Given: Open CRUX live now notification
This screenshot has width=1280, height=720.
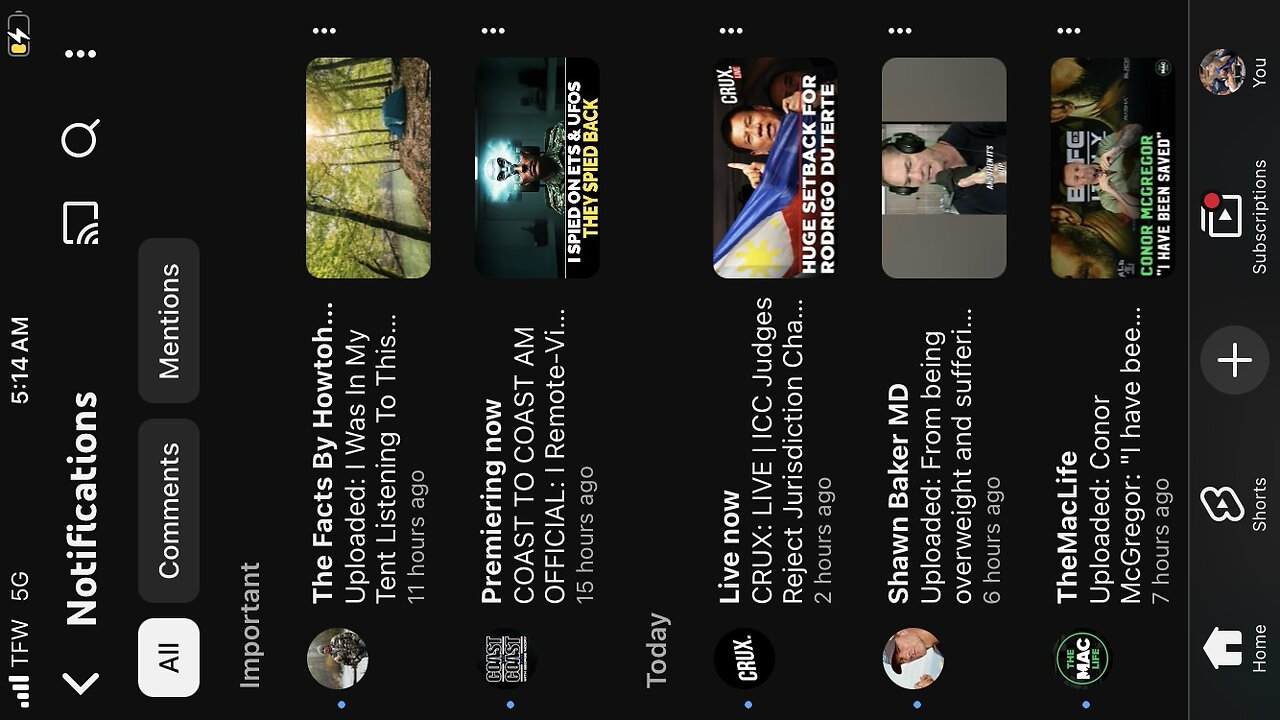Looking at the screenshot, I should click(775, 450).
